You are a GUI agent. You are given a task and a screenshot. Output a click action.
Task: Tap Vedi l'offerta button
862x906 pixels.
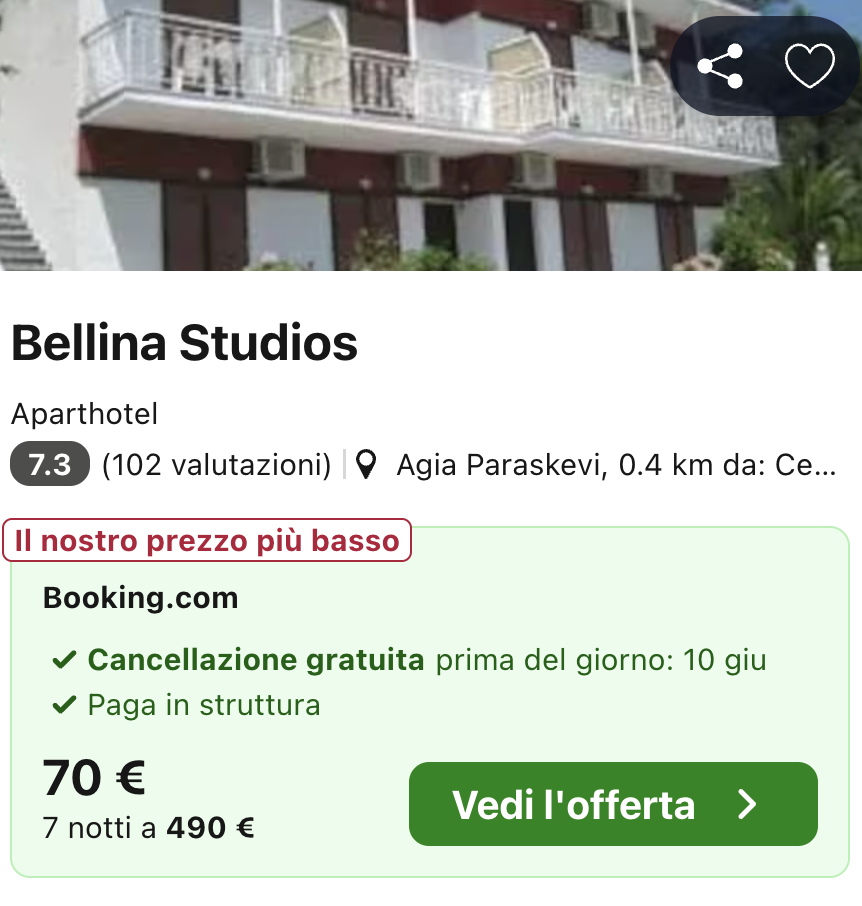click(613, 804)
